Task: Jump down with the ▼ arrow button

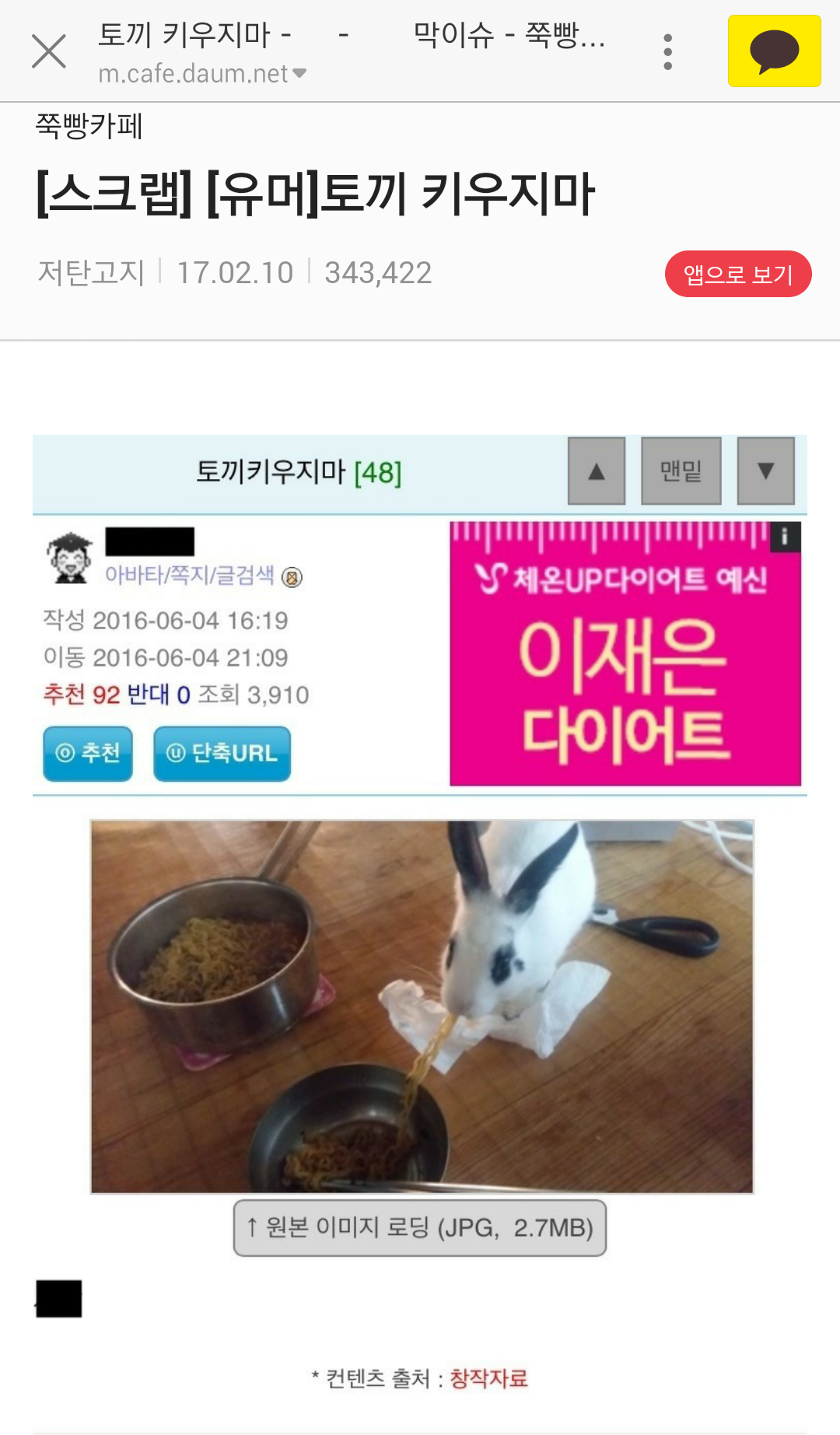Action: click(766, 471)
